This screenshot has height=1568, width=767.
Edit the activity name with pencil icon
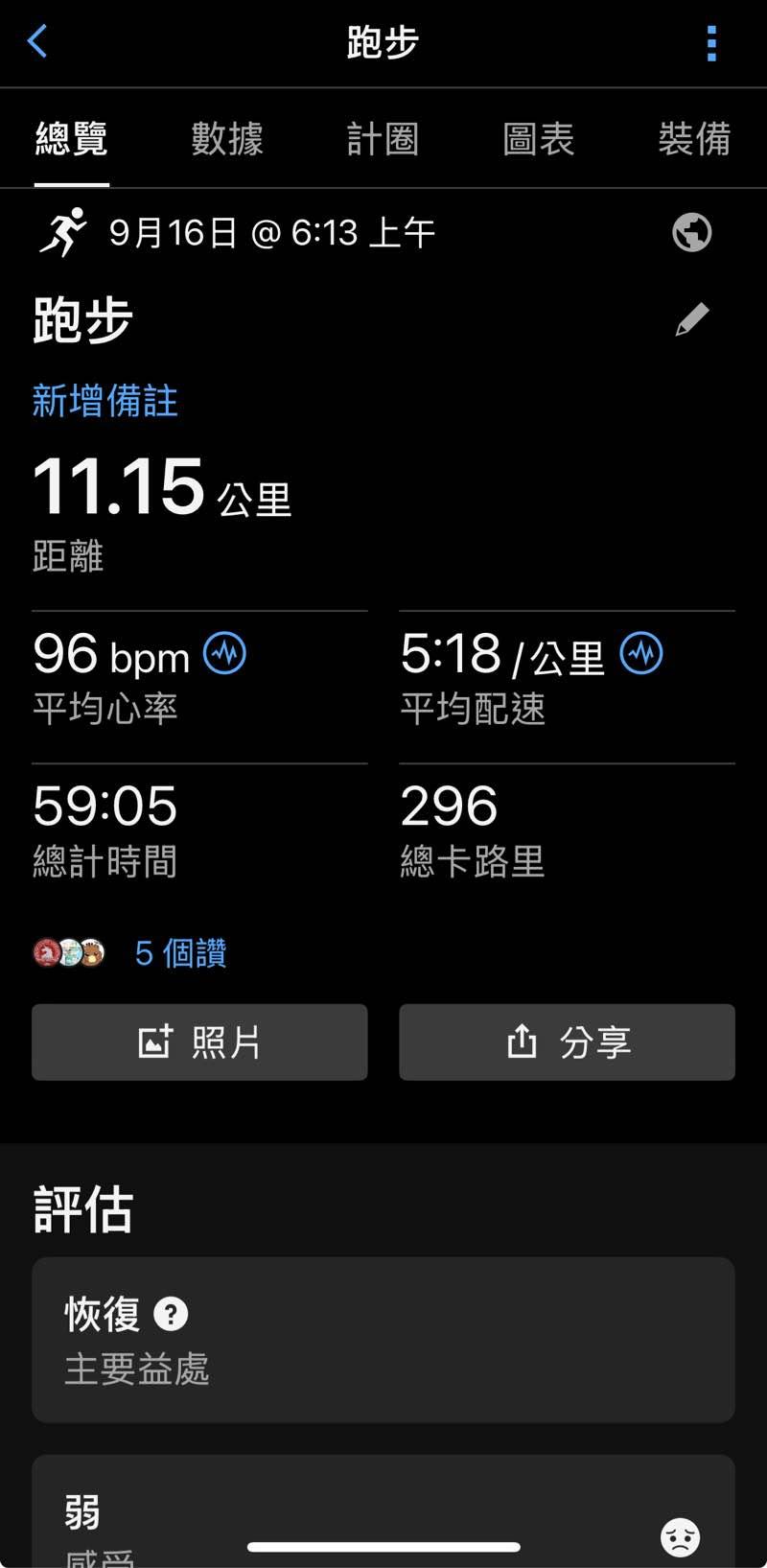(x=691, y=319)
